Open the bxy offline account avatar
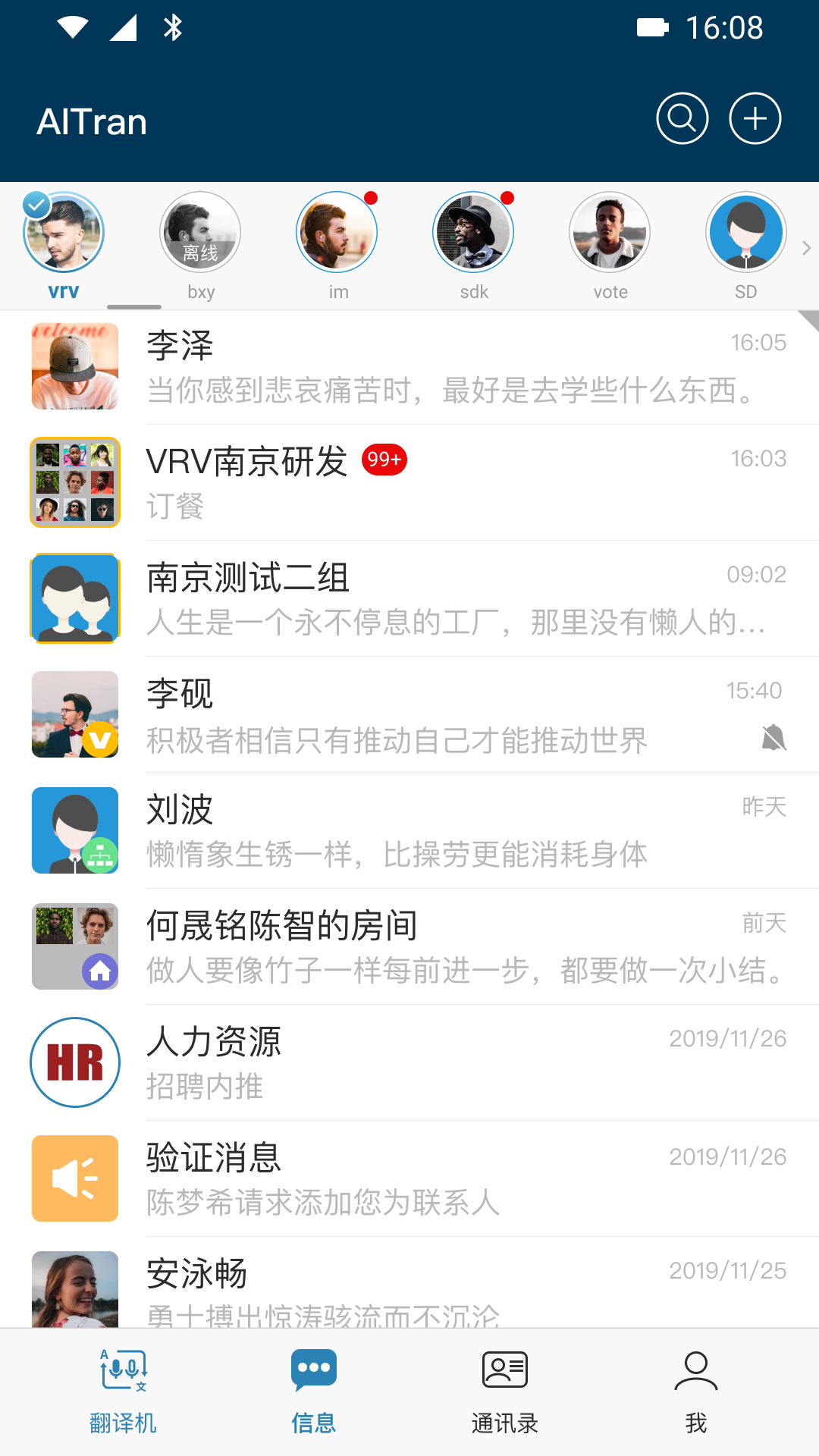This screenshot has height=1456, width=819. tap(201, 232)
